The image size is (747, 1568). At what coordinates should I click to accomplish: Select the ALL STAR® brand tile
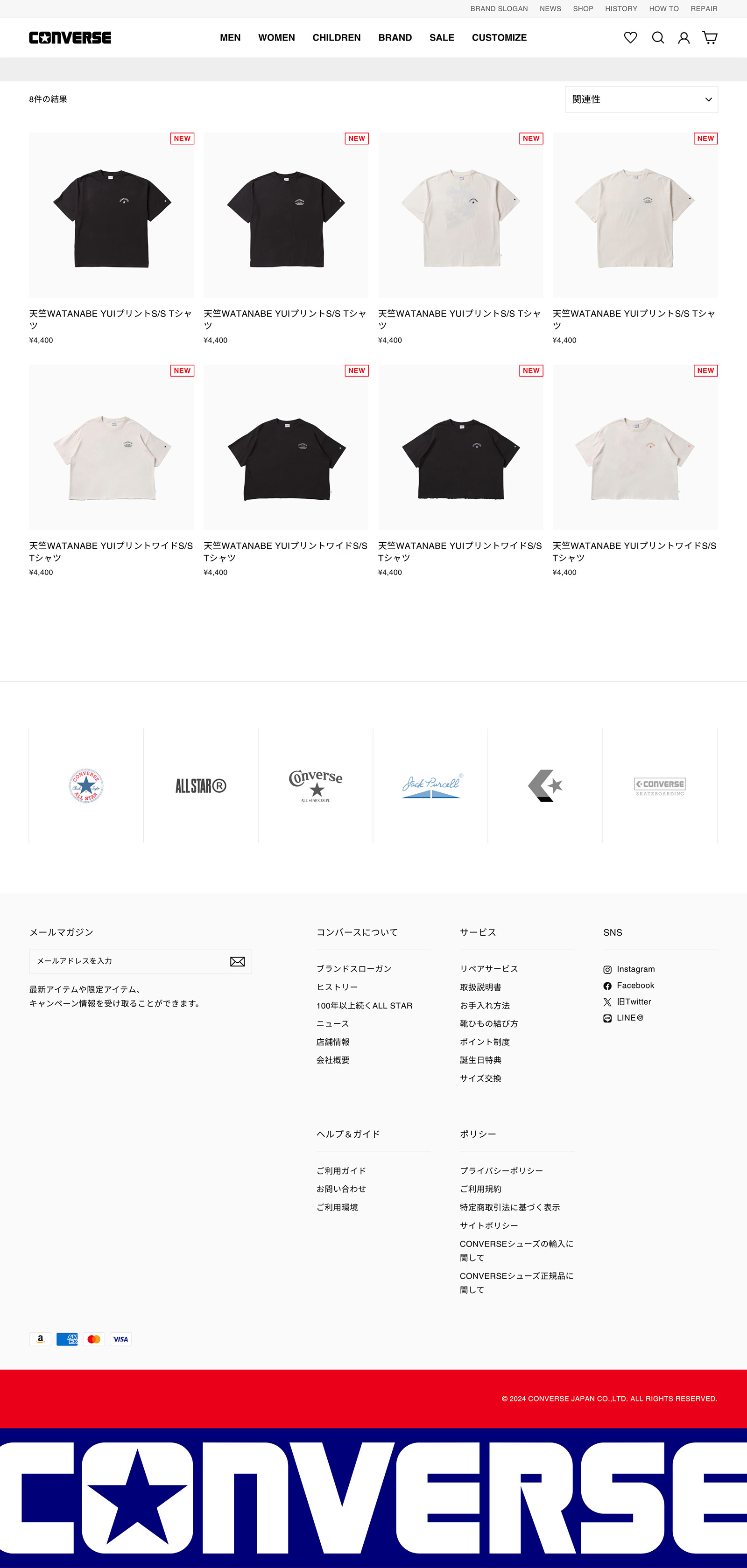click(x=200, y=786)
